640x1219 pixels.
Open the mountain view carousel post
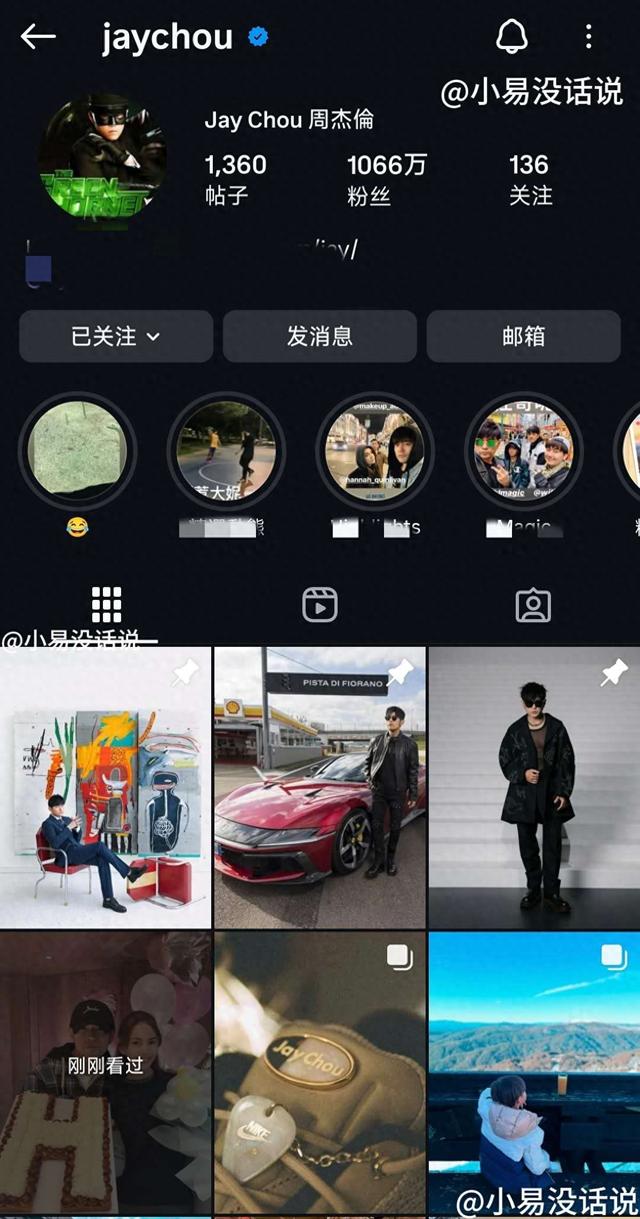(x=534, y=1073)
